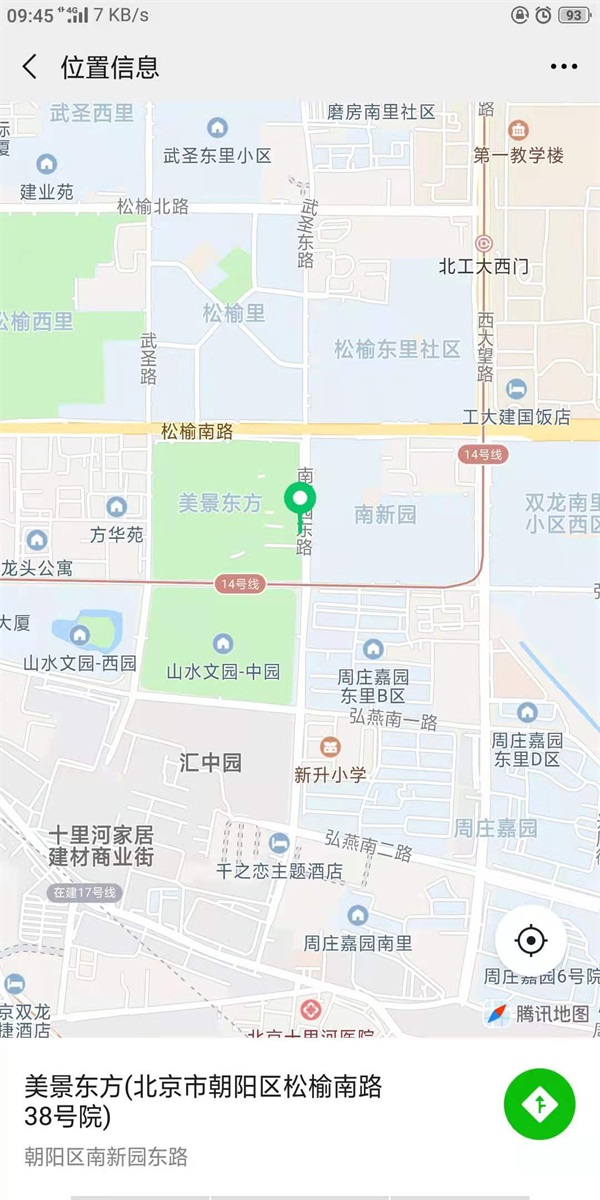The height and width of the screenshot is (1200, 600).
Task: Start navigation with the green directions button
Action: pyautogui.click(x=539, y=1104)
